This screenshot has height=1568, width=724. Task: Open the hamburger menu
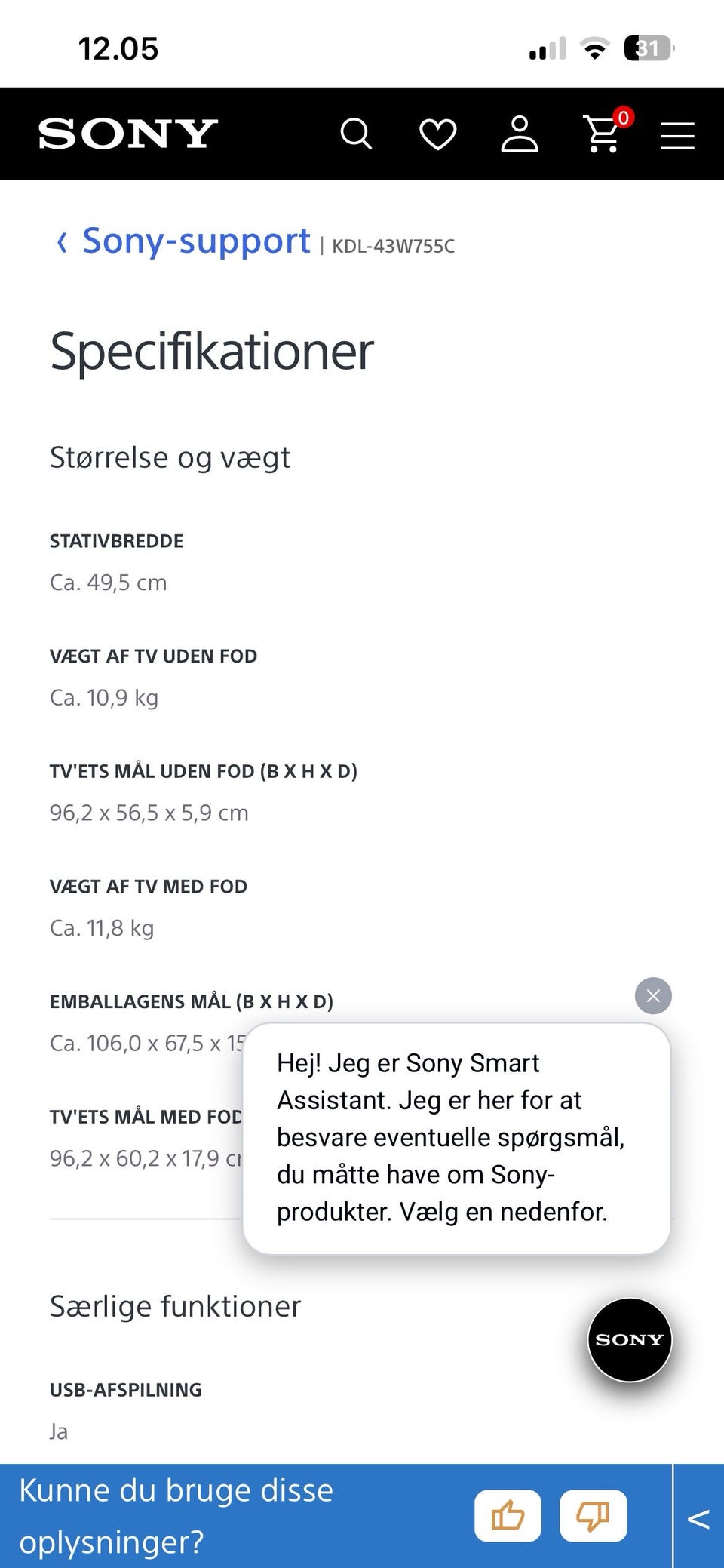677,135
